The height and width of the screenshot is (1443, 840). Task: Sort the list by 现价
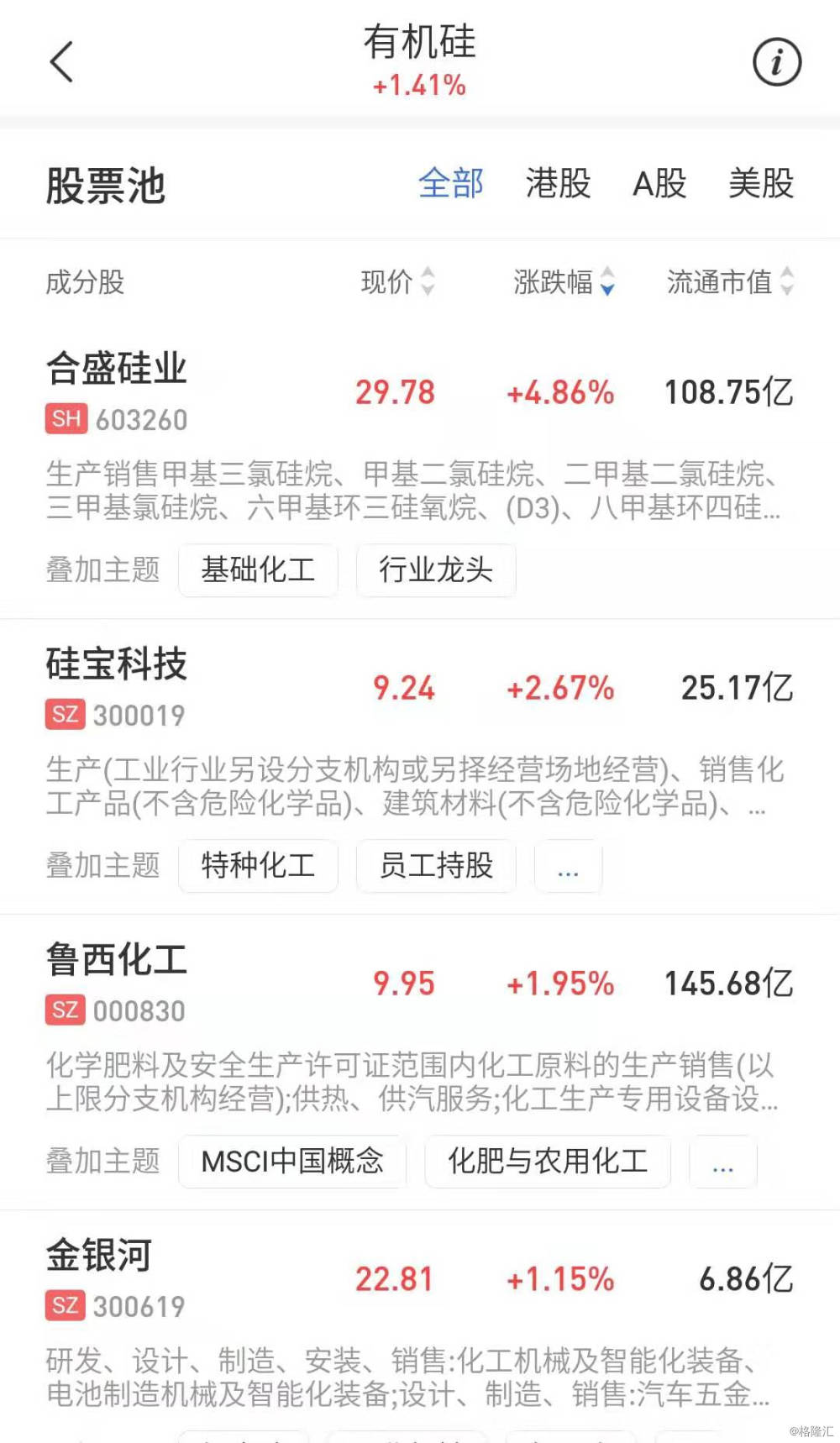coord(398,281)
